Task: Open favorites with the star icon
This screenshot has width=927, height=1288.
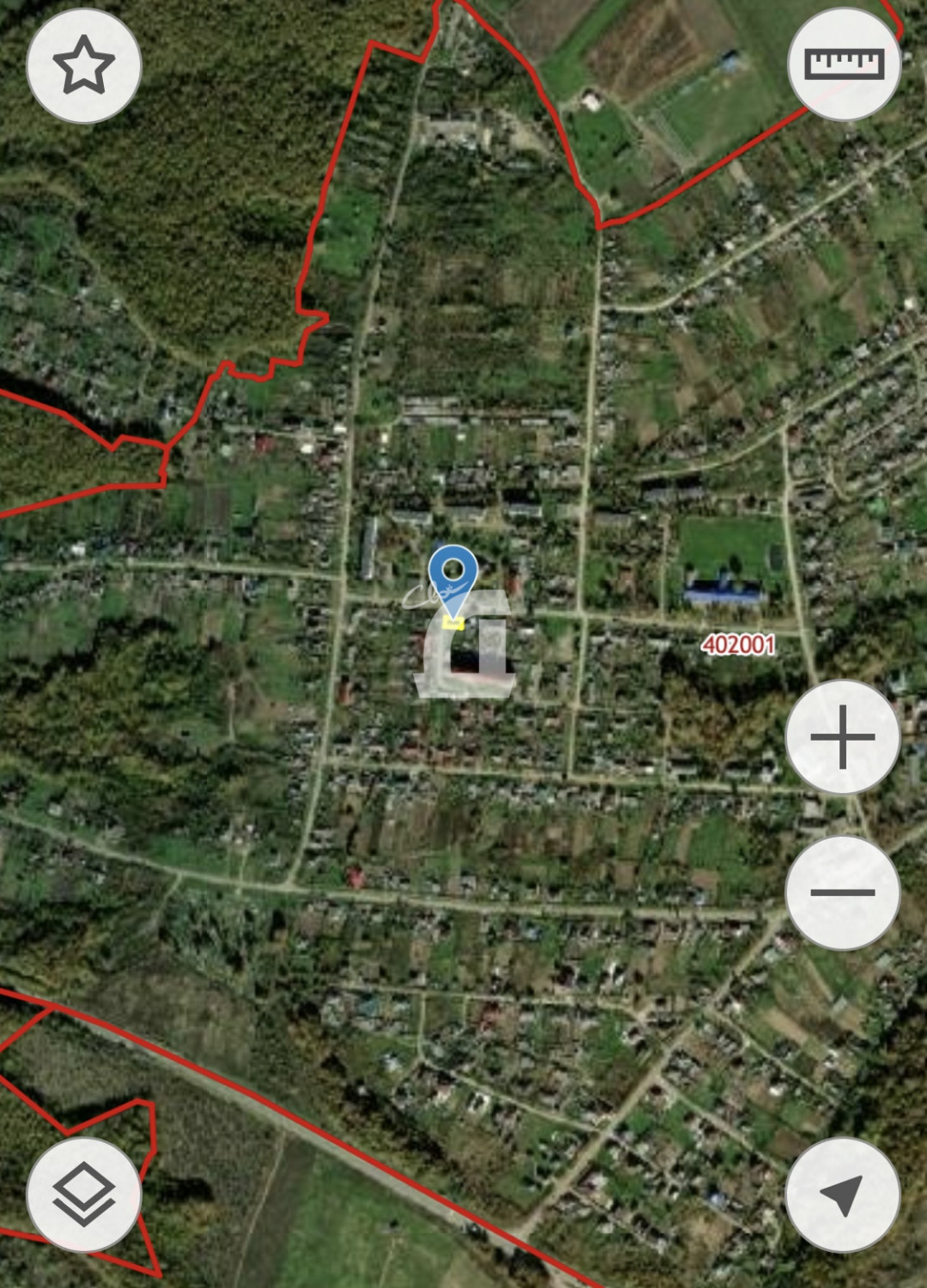Action: point(84,66)
